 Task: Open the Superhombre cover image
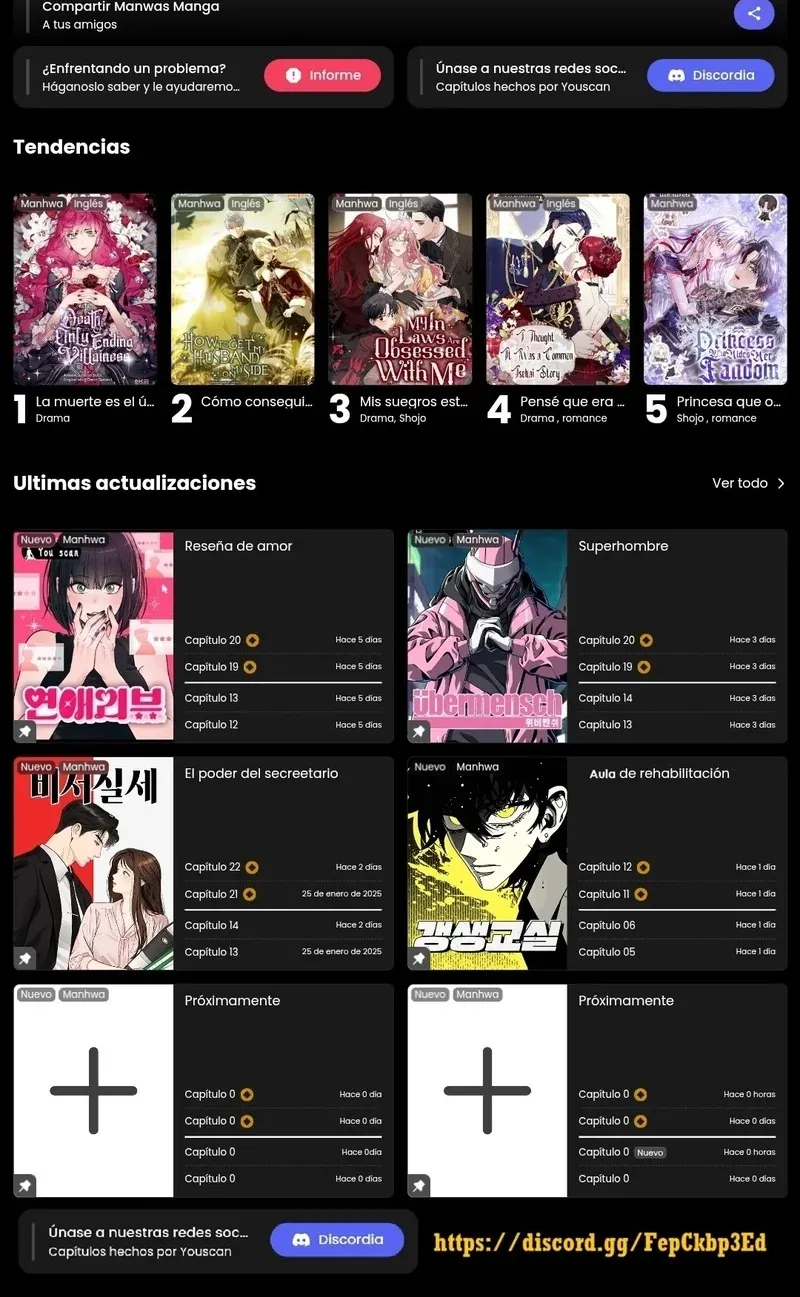click(487, 636)
